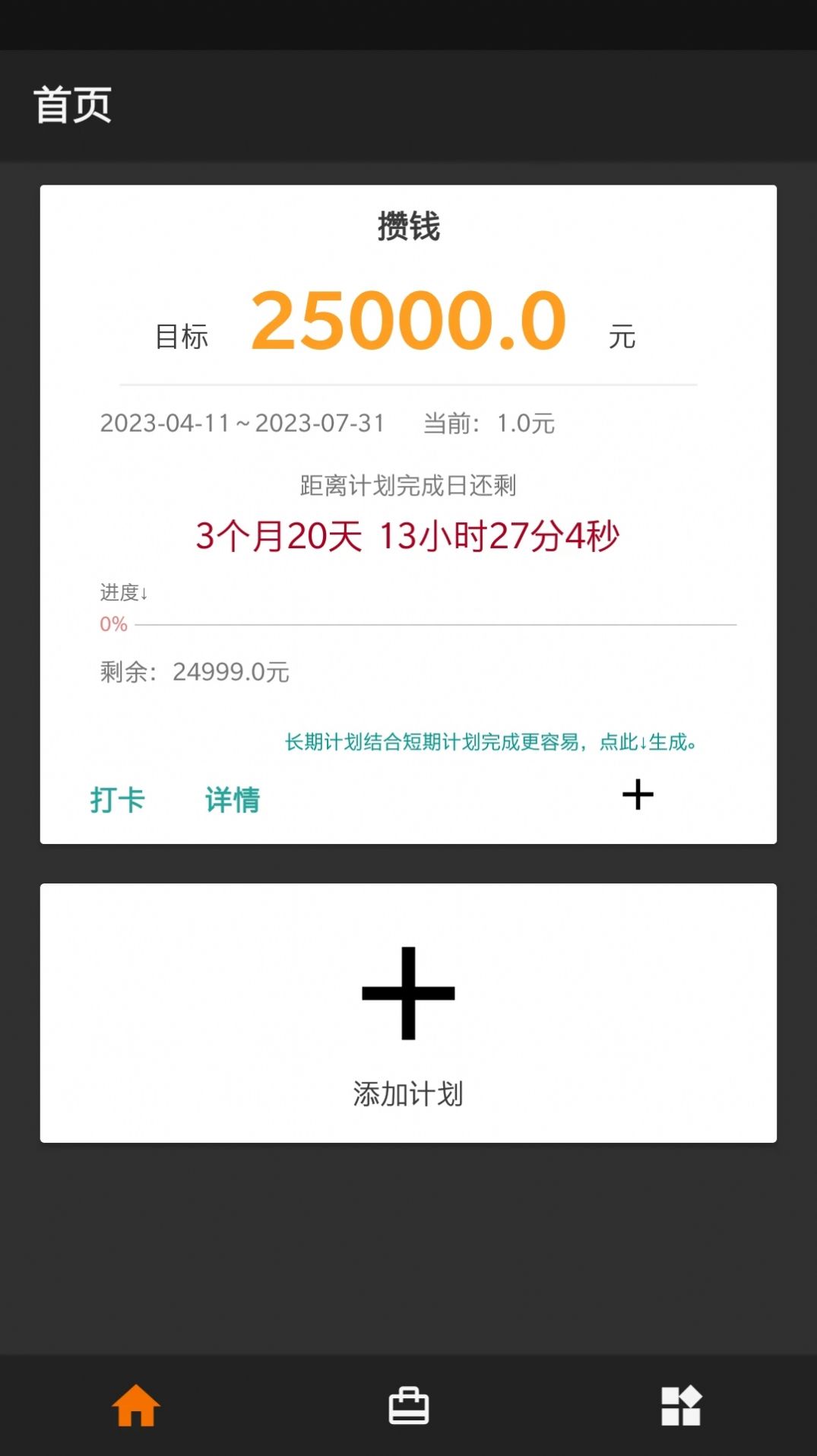Open the briefcase icon in bottom navigation
Screen dimensions: 817x1456
click(x=408, y=1405)
